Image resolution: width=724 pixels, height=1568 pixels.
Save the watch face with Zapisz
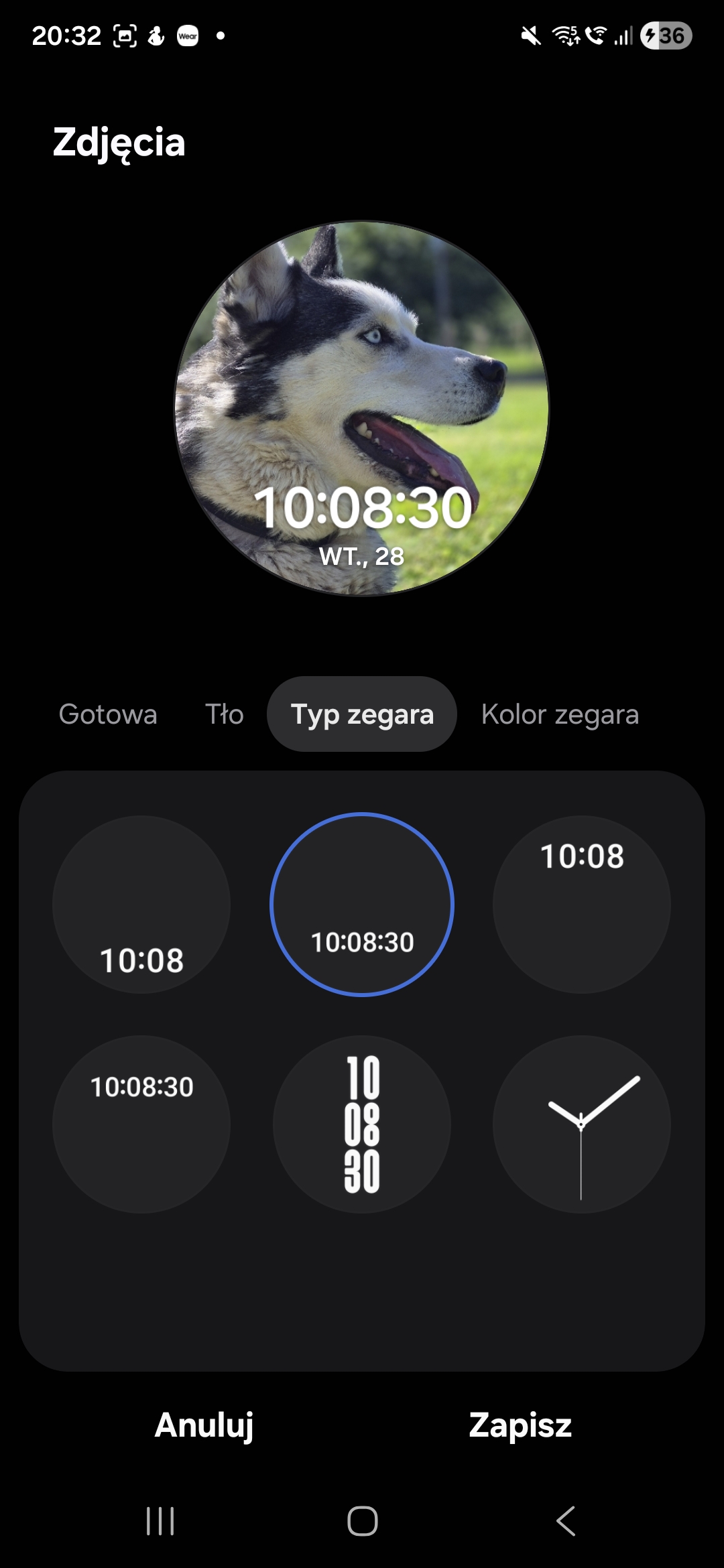tap(520, 1425)
